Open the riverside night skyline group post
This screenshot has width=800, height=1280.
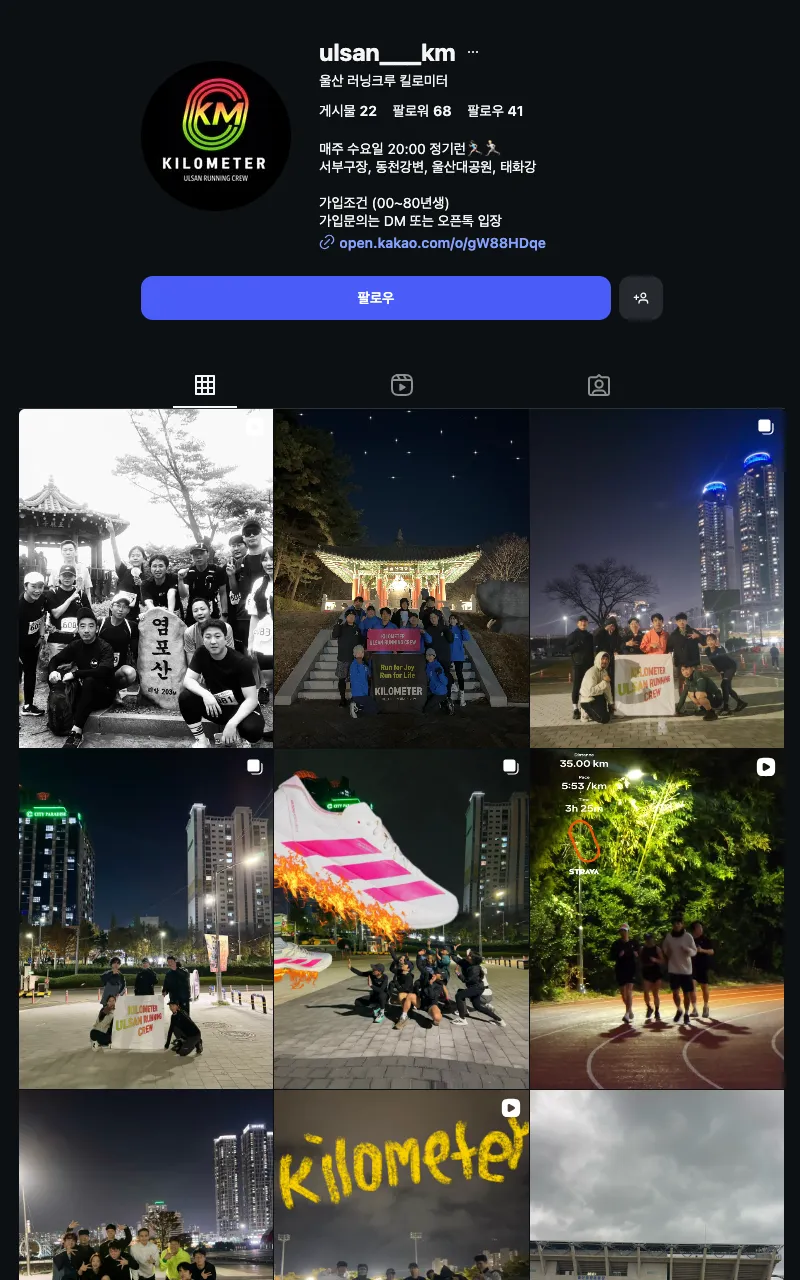click(146, 1185)
